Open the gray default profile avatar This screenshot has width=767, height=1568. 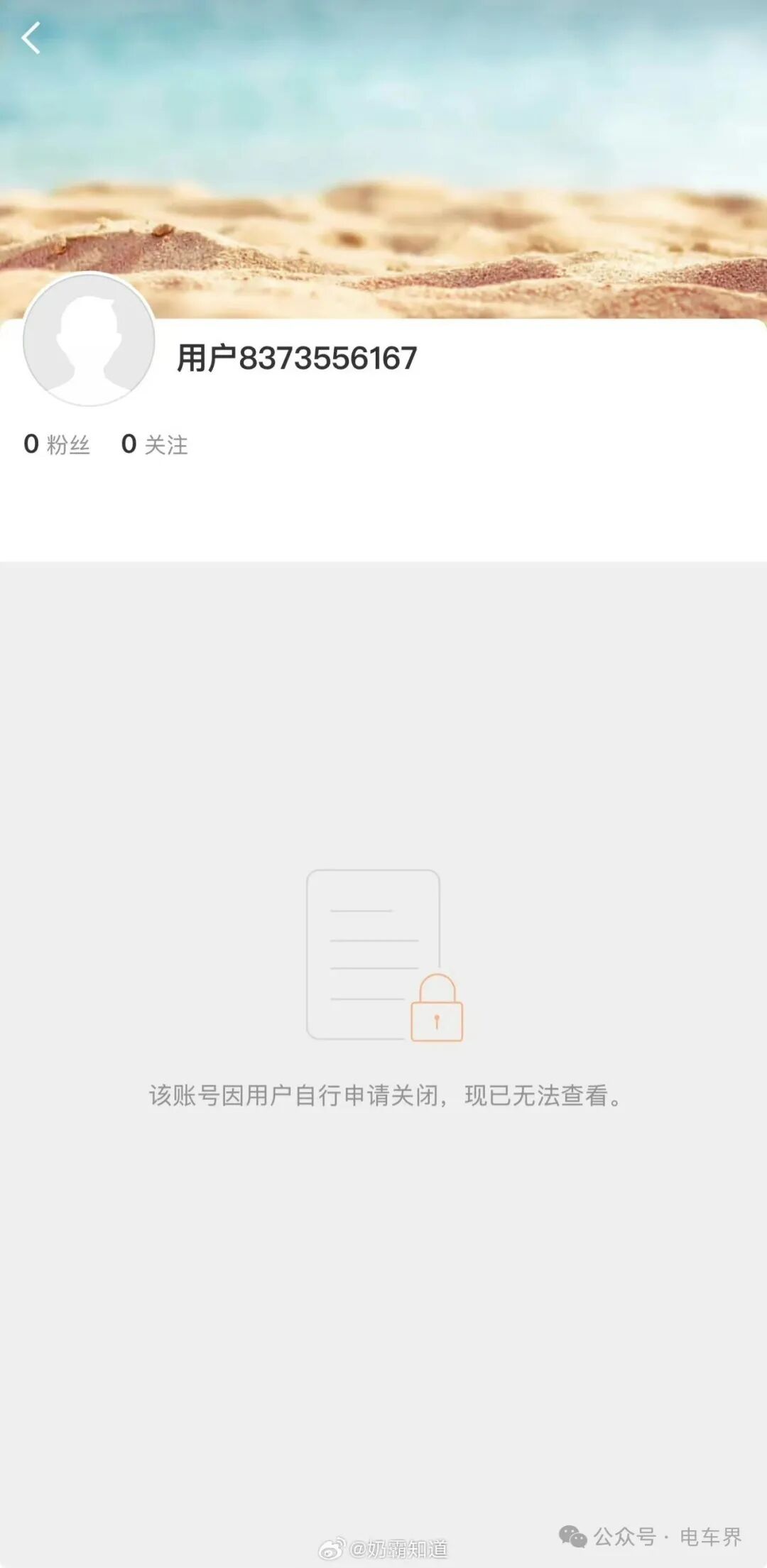coord(89,340)
